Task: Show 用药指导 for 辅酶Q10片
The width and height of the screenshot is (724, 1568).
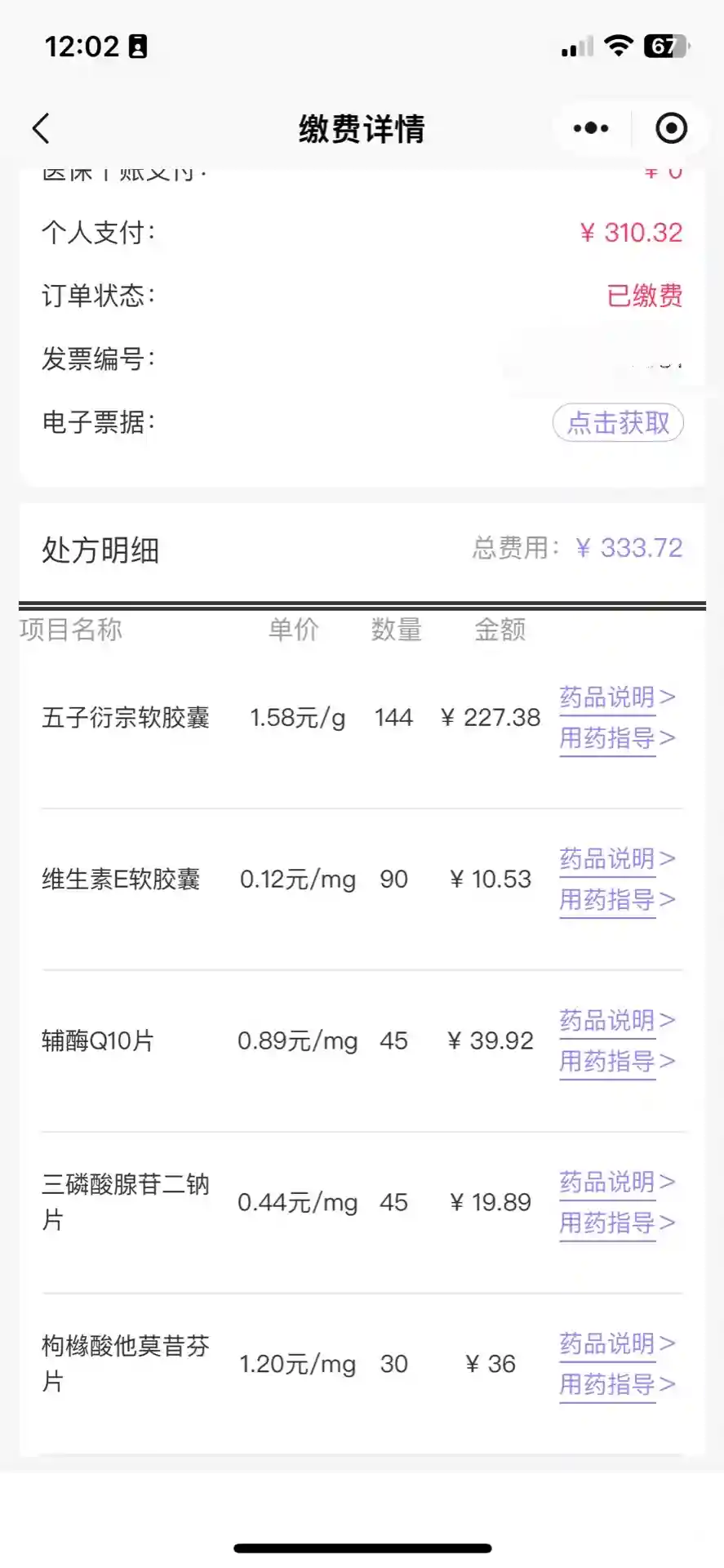Action: point(616,1062)
